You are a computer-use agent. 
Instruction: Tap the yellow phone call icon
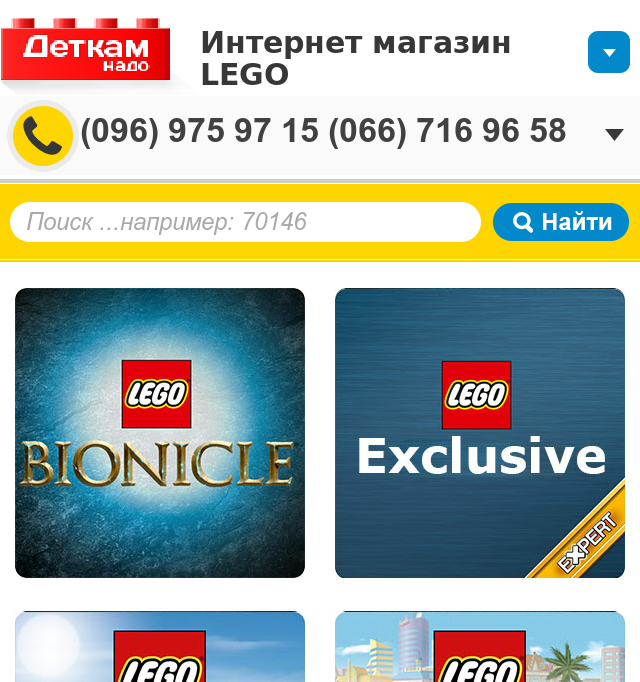(42, 135)
